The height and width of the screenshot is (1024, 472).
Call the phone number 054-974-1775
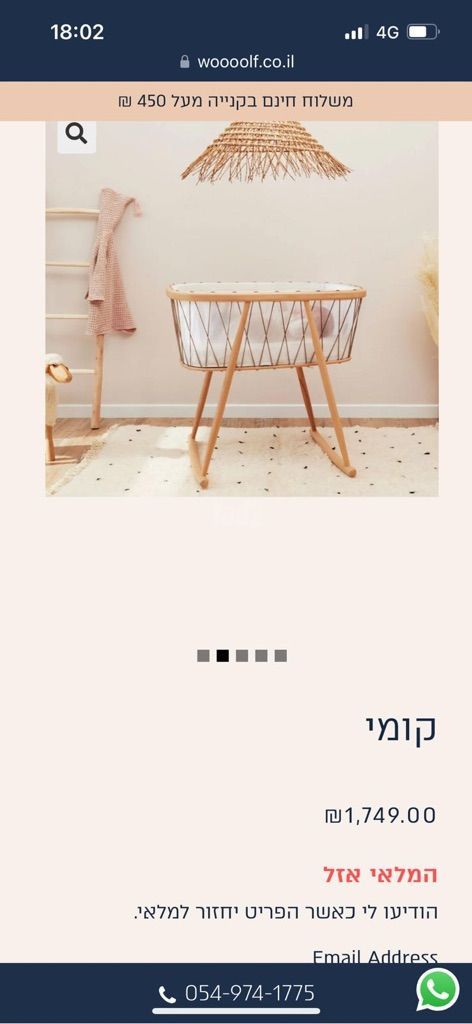(236, 993)
